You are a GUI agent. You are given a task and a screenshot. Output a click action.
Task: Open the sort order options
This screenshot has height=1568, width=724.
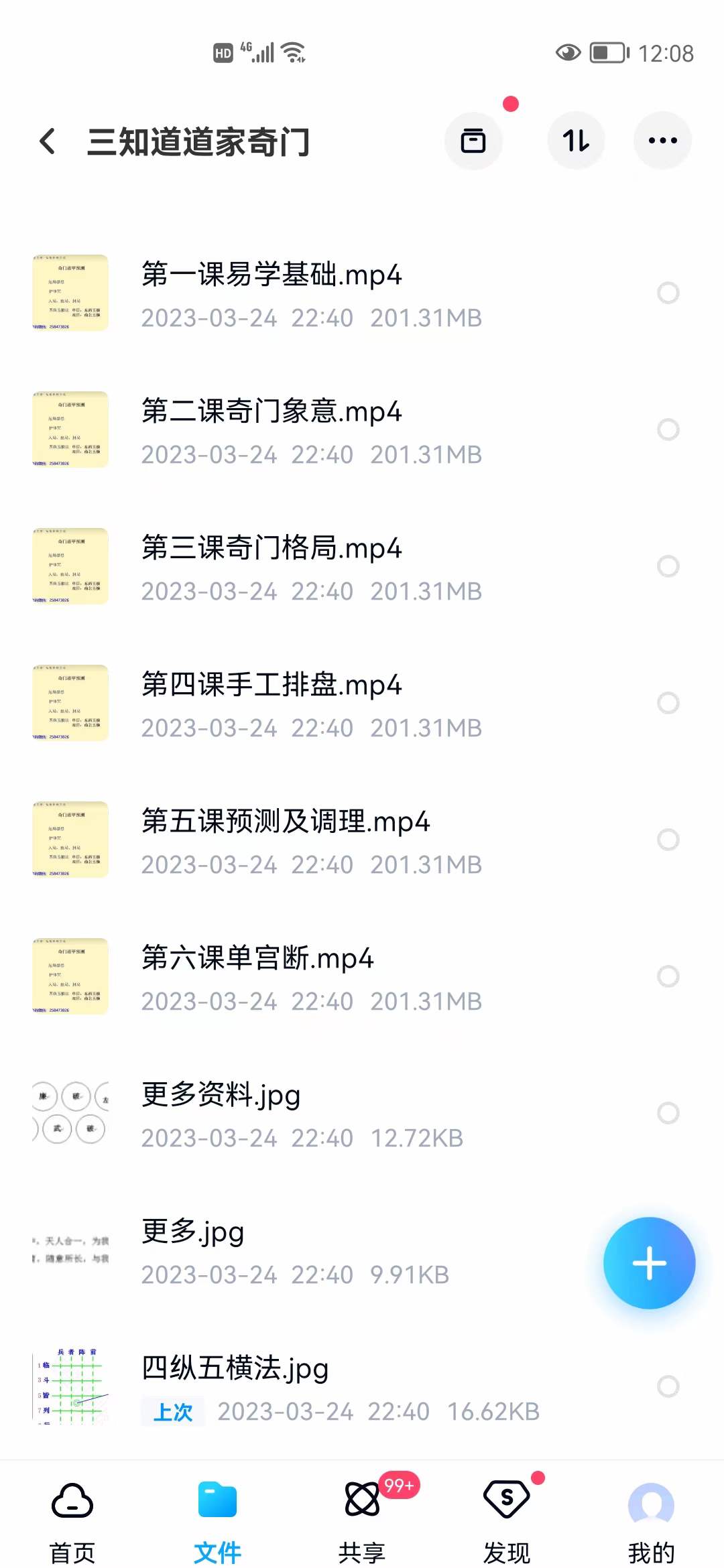[576, 141]
